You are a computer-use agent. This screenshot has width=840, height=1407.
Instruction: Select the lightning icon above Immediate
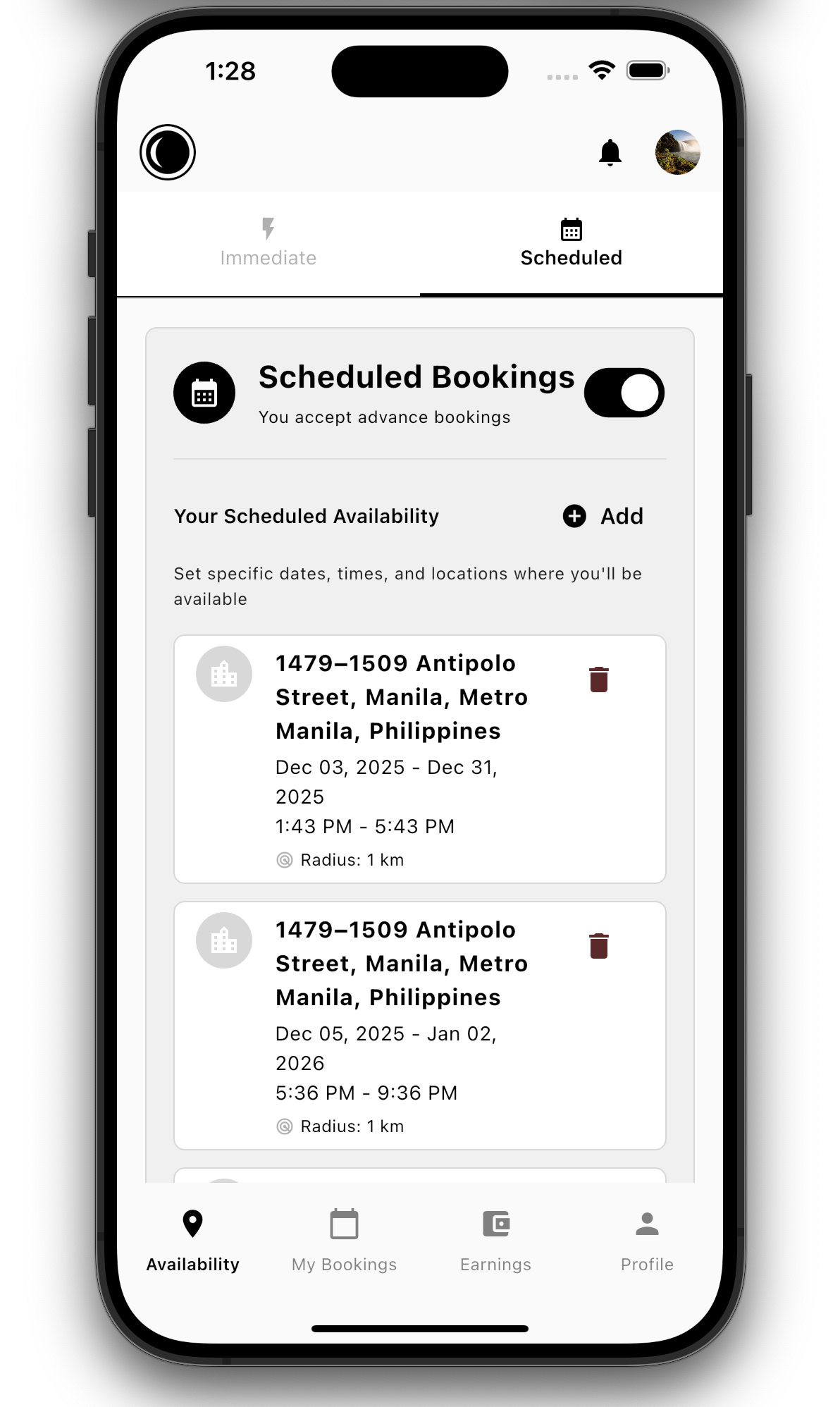coord(268,228)
